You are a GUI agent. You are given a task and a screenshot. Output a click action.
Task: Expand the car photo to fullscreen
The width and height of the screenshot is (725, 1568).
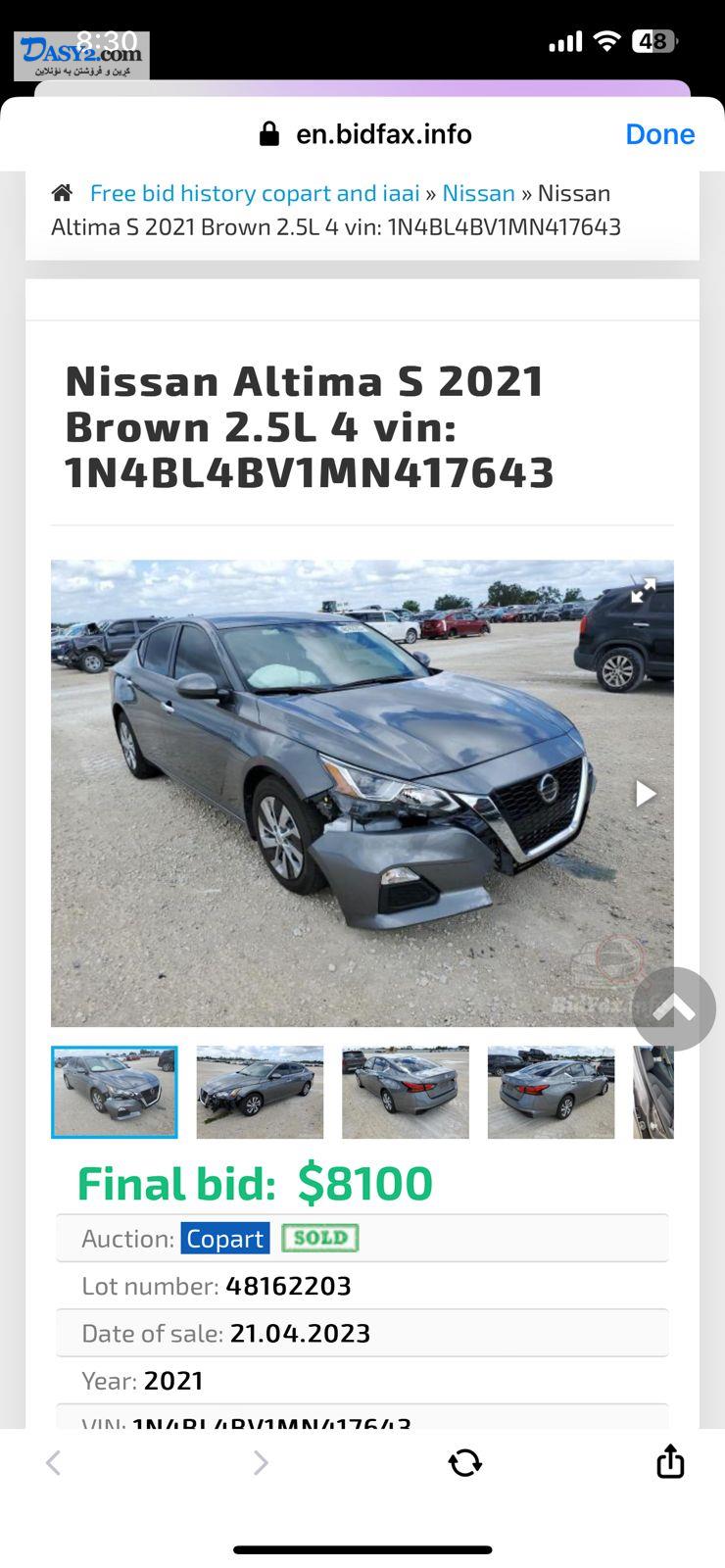coord(643,591)
